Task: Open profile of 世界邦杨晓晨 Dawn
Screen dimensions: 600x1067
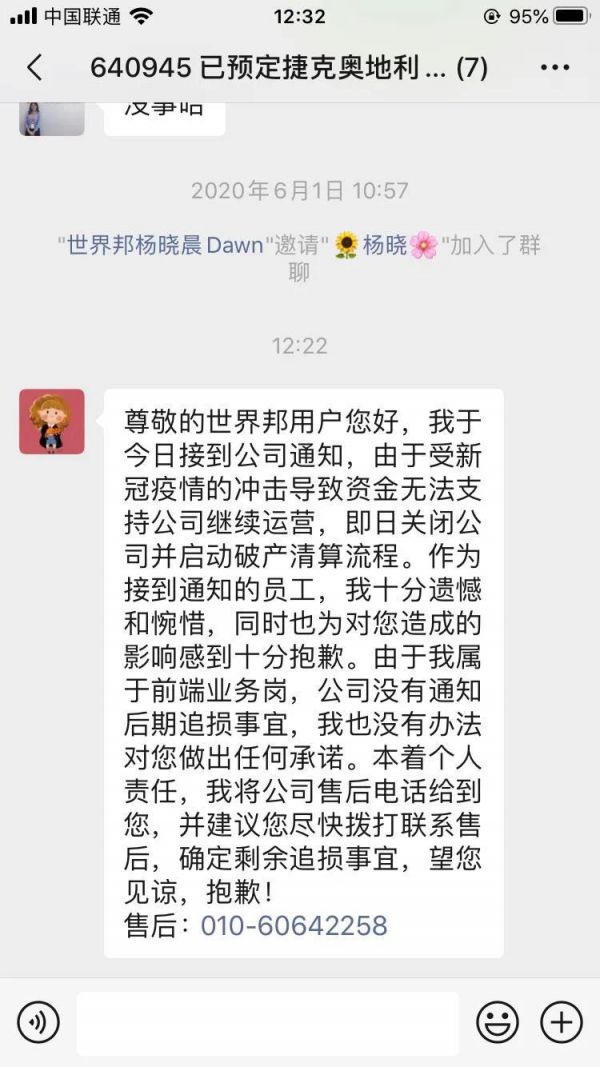Action: coord(165,245)
